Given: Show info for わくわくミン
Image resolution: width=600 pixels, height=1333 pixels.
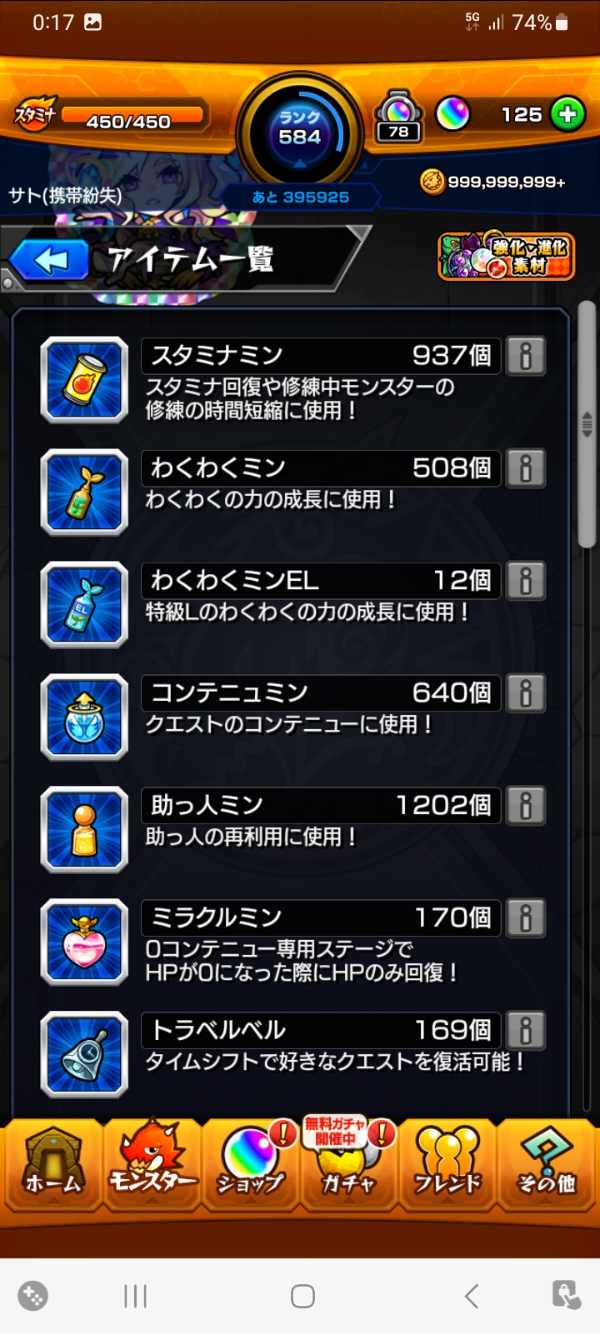Looking at the screenshot, I should coord(525,467).
